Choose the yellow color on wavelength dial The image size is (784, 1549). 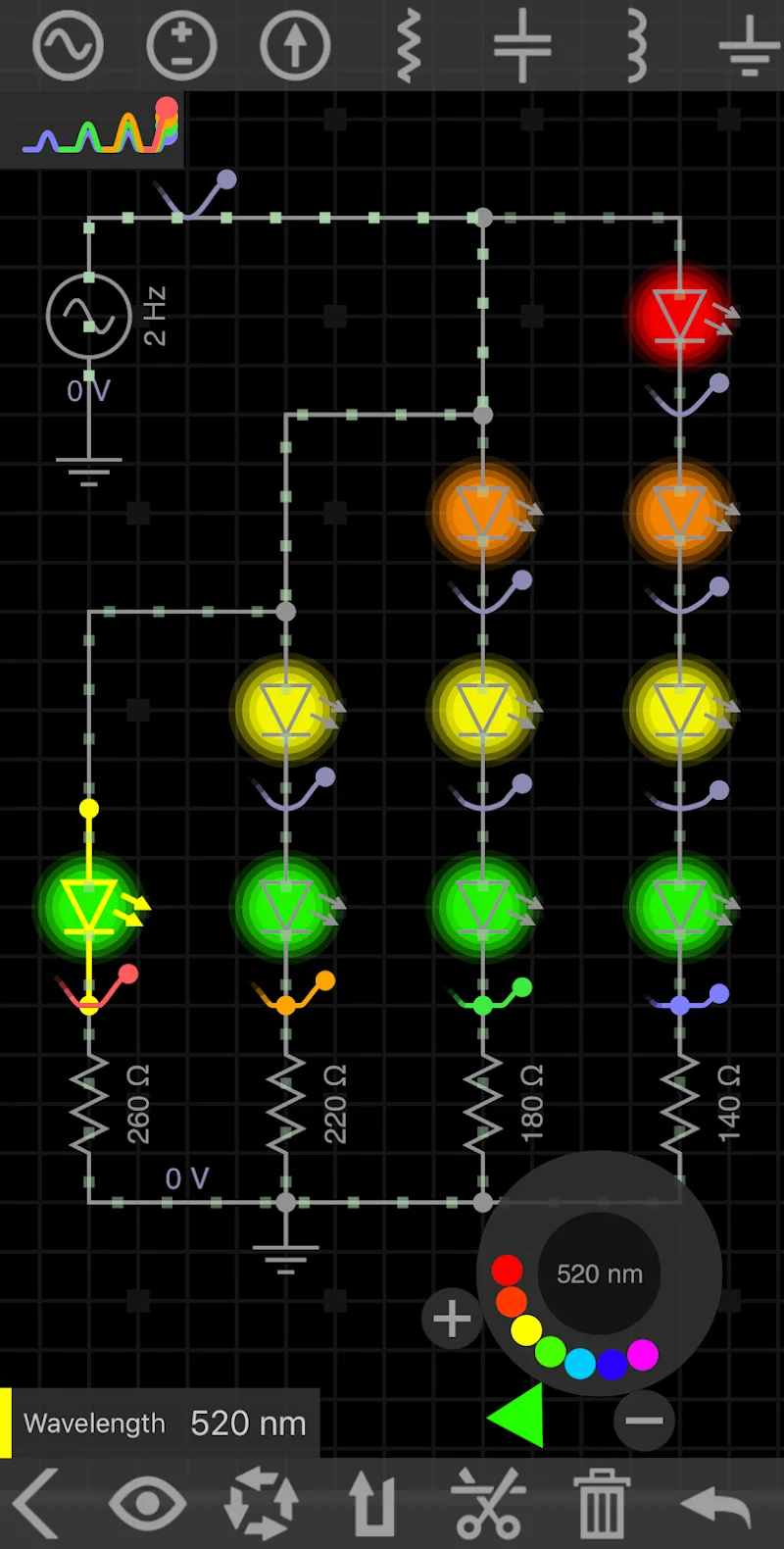coord(526,1330)
